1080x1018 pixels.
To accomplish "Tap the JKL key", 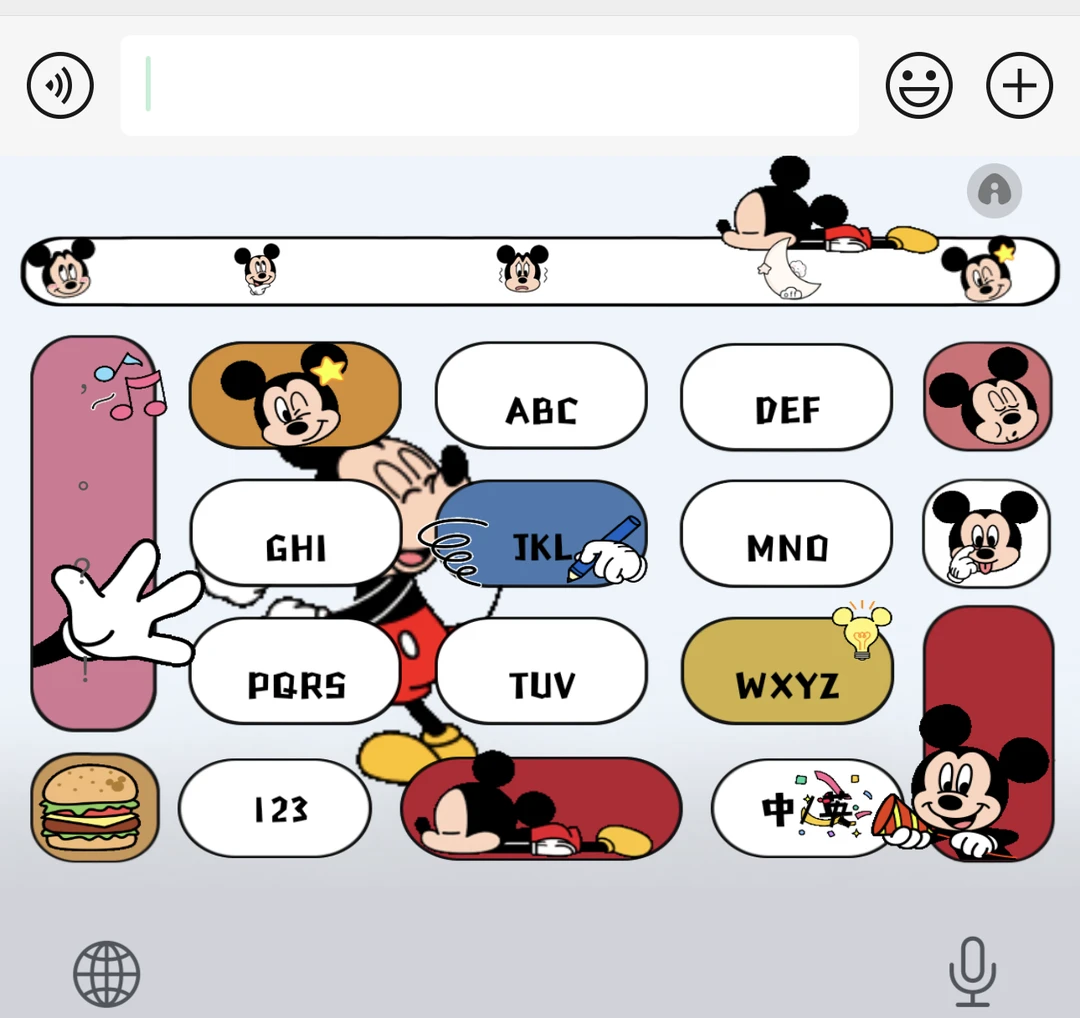I will pos(541,534).
